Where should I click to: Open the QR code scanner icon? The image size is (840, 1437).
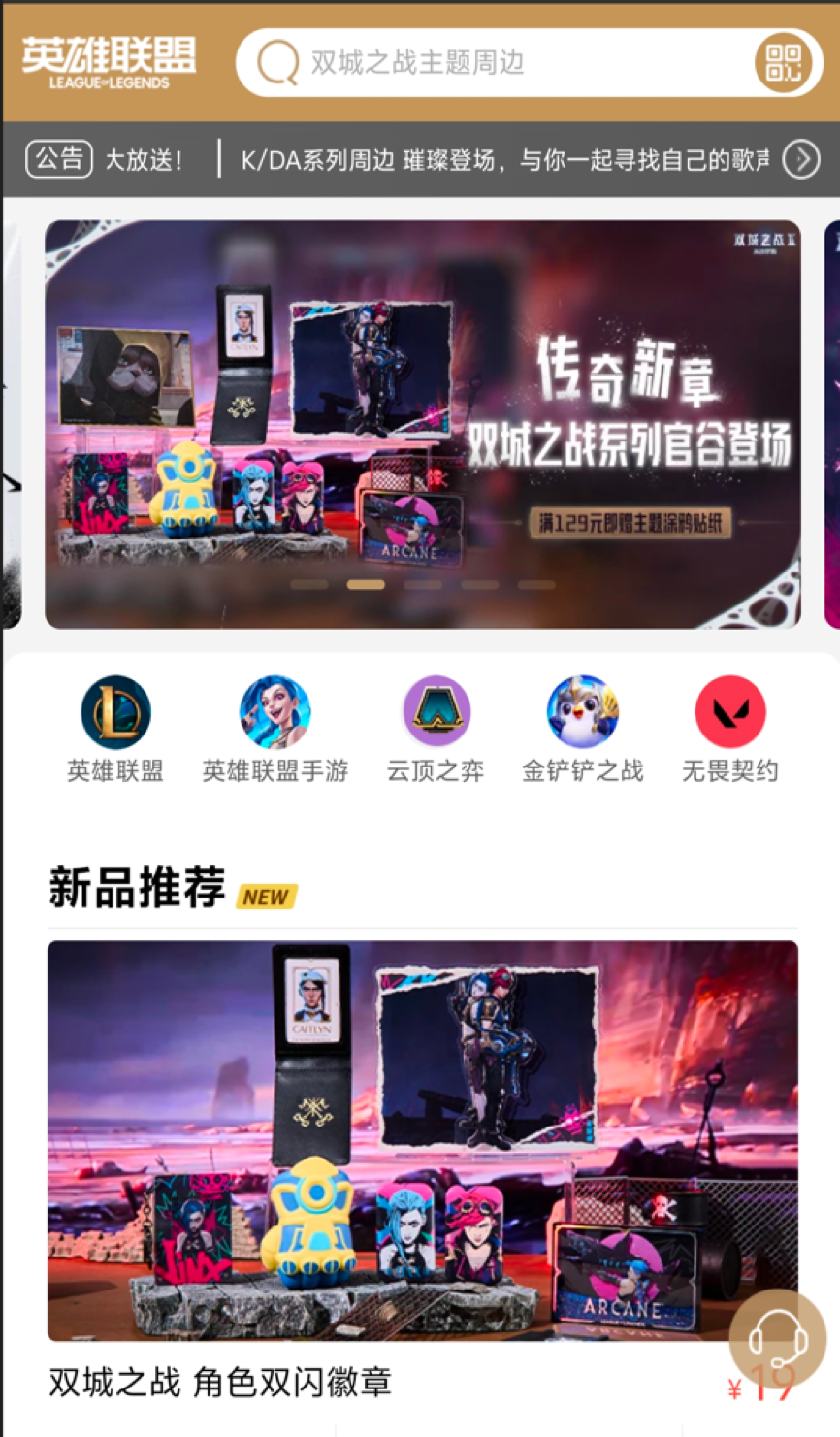(x=783, y=63)
